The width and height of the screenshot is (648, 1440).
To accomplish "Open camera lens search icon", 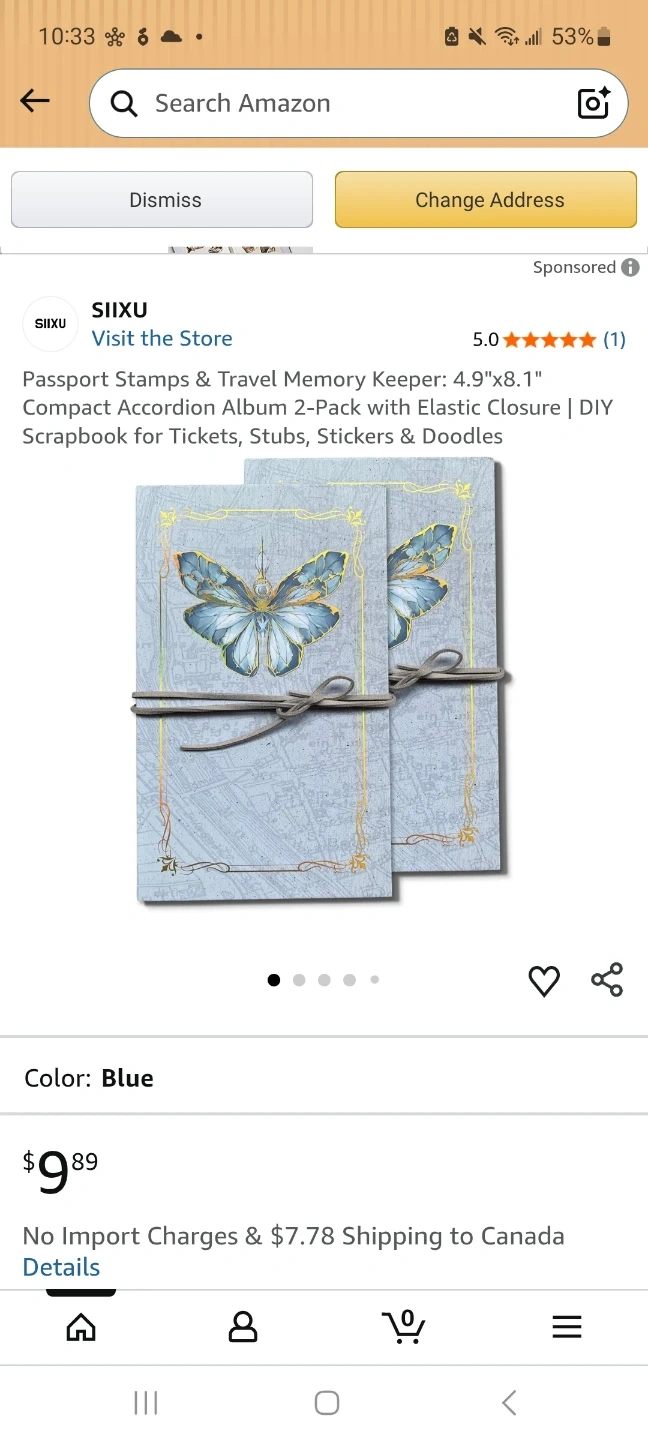I will (593, 103).
